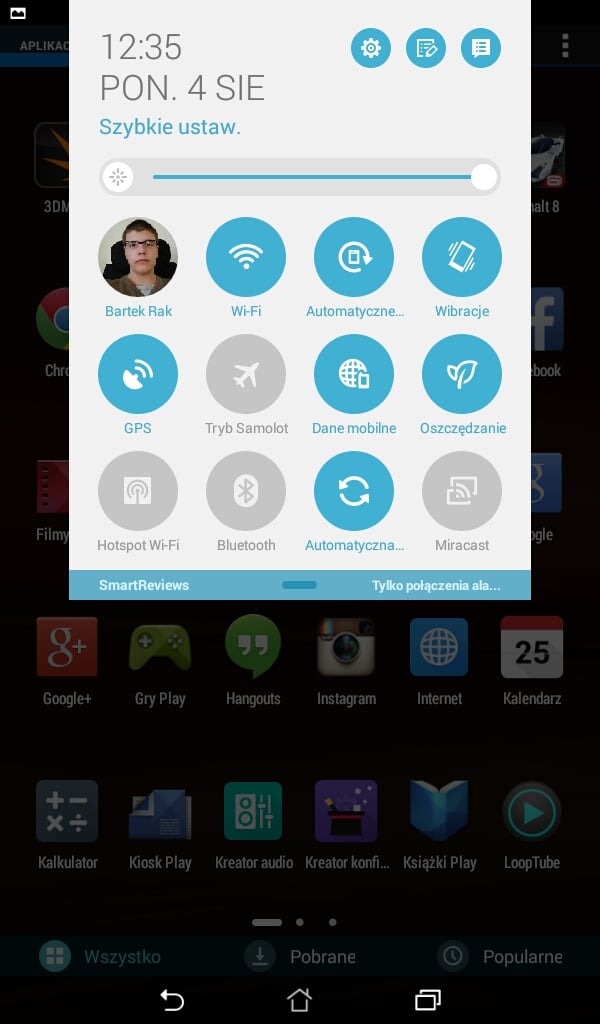600x1024 pixels.
Task: Enable Tryb Samolot
Action: point(245,374)
